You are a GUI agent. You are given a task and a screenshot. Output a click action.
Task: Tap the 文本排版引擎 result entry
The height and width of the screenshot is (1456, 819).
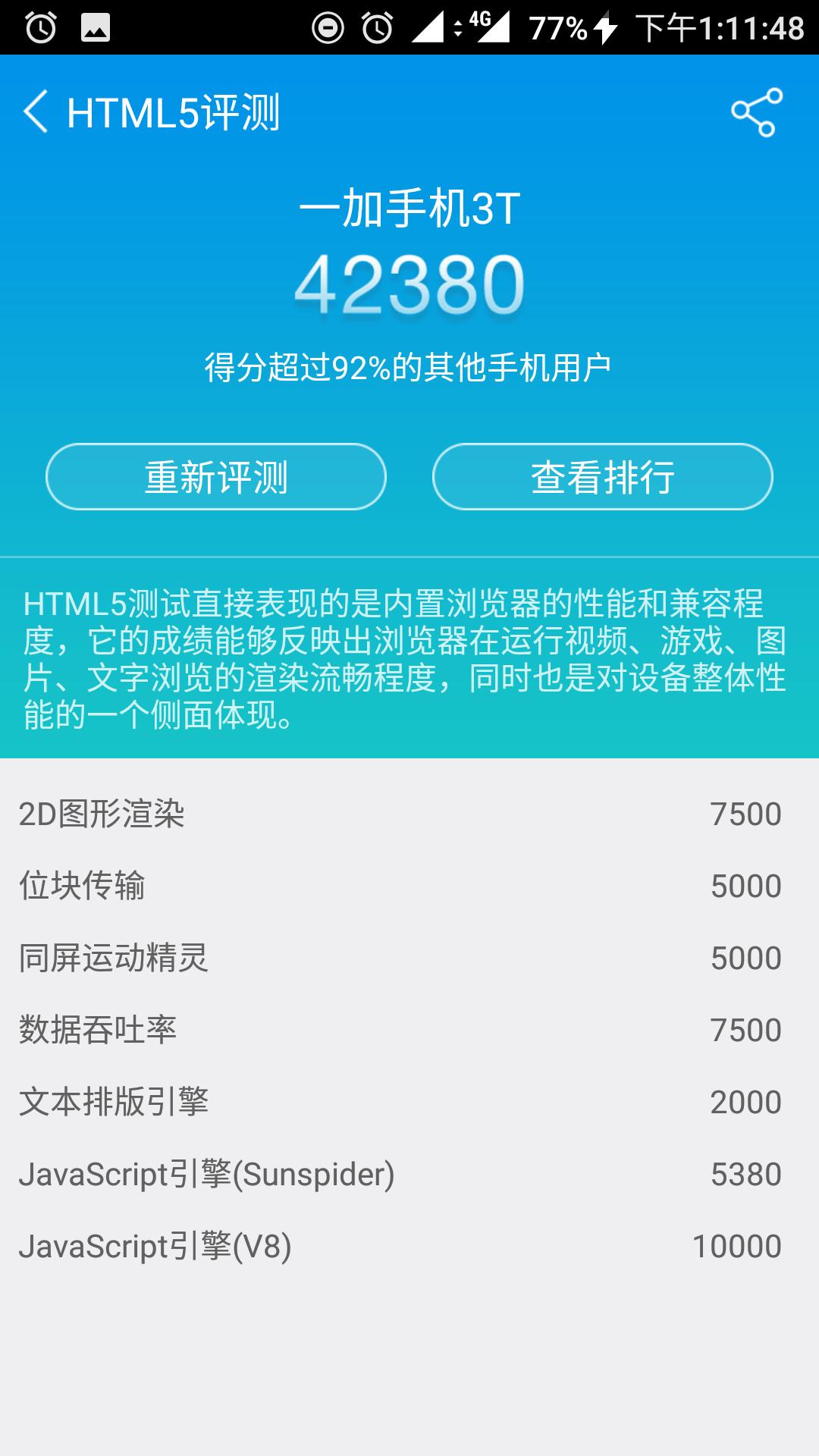click(x=409, y=1100)
